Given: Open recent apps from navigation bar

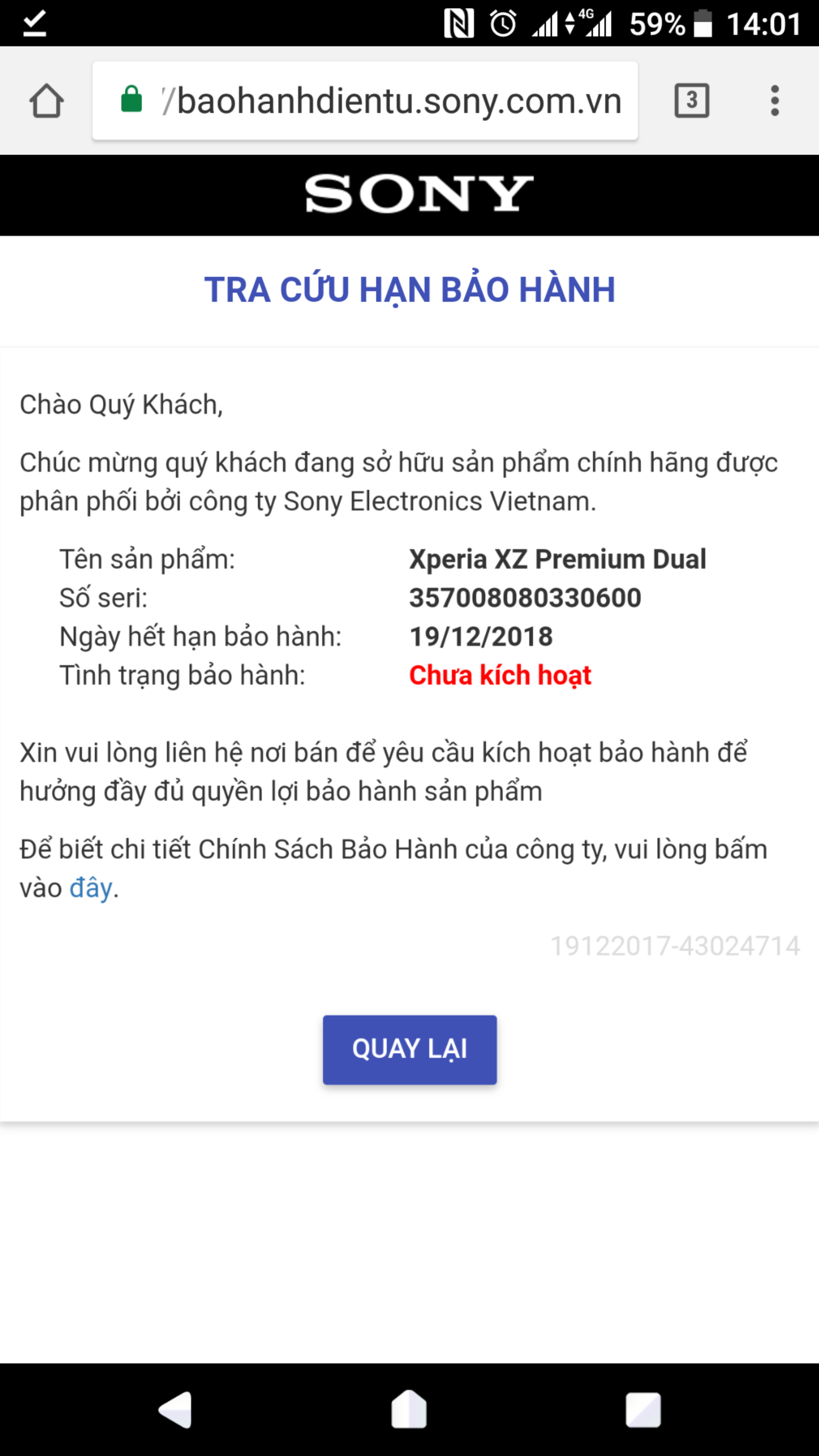Looking at the screenshot, I should pos(643,1409).
